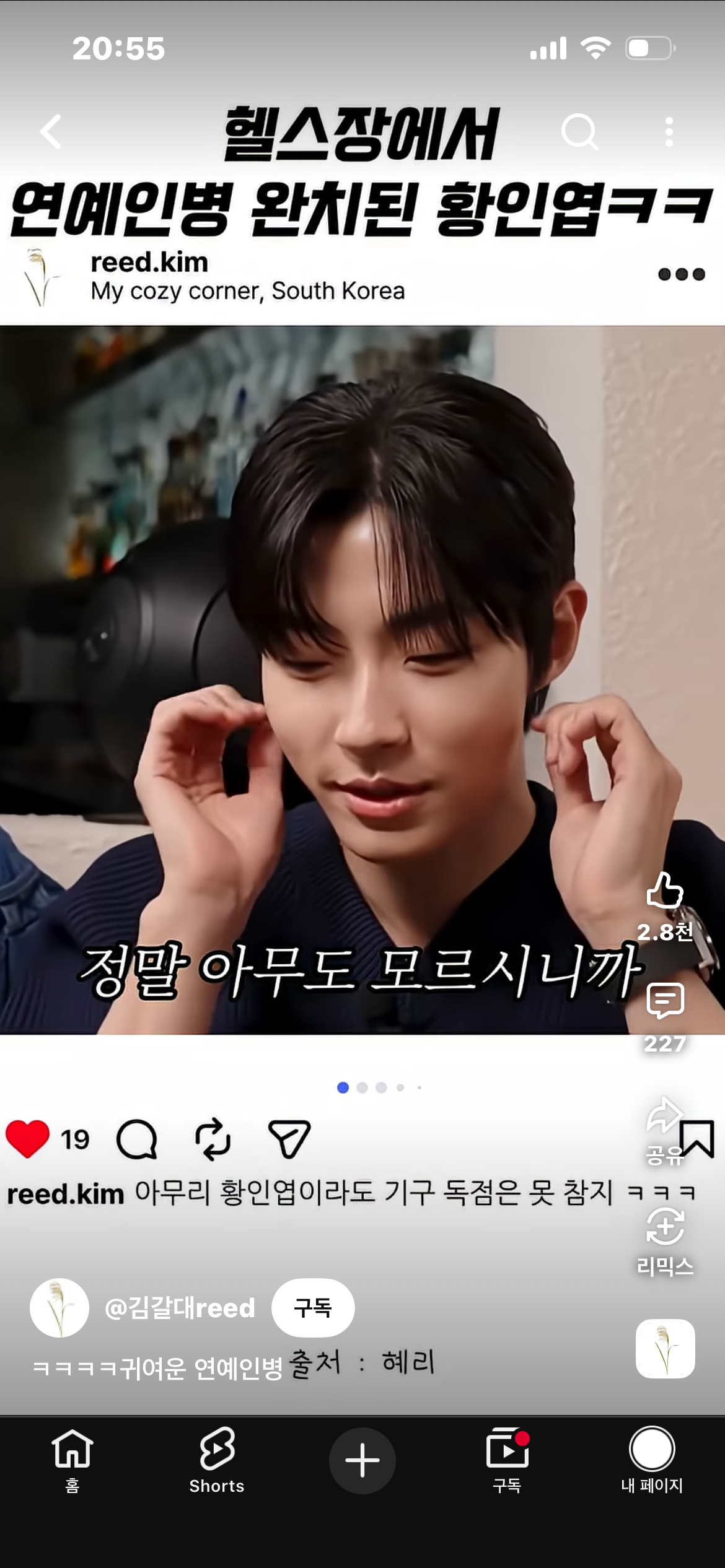Open the sound thumbnail at bottom right
The width and height of the screenshot is (725, 1568).
[665, 1349]
